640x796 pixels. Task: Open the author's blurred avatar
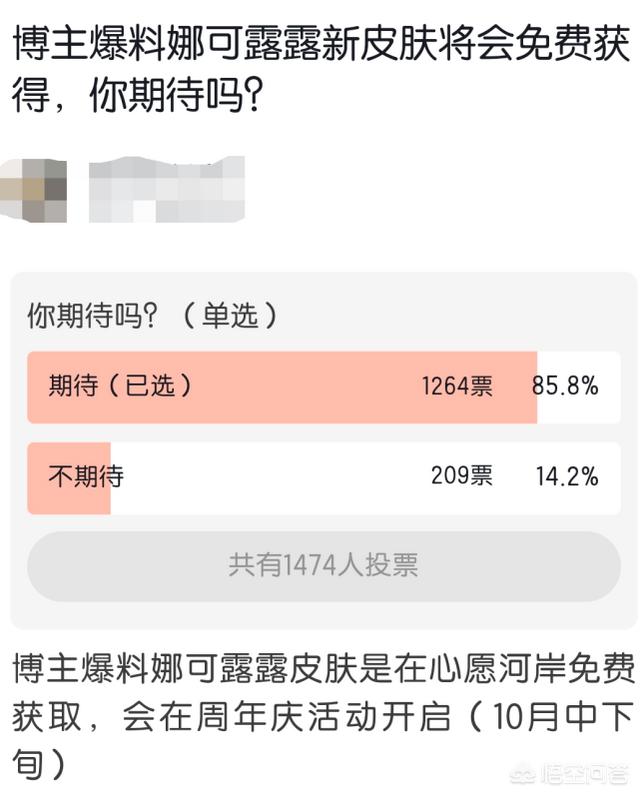point(34,189)
